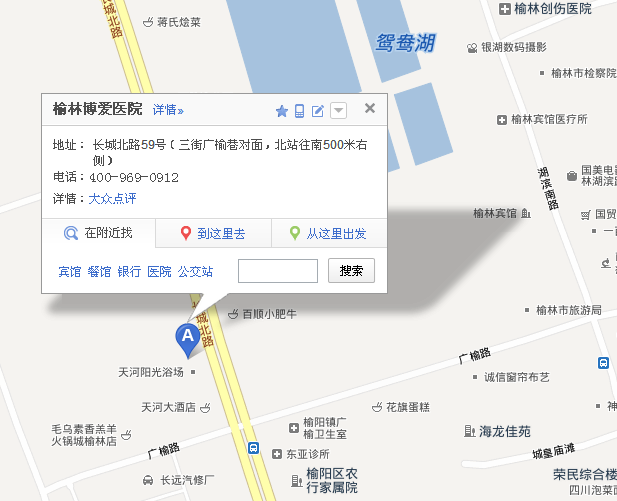Focus the nearby search text box

tap(277, 271)
